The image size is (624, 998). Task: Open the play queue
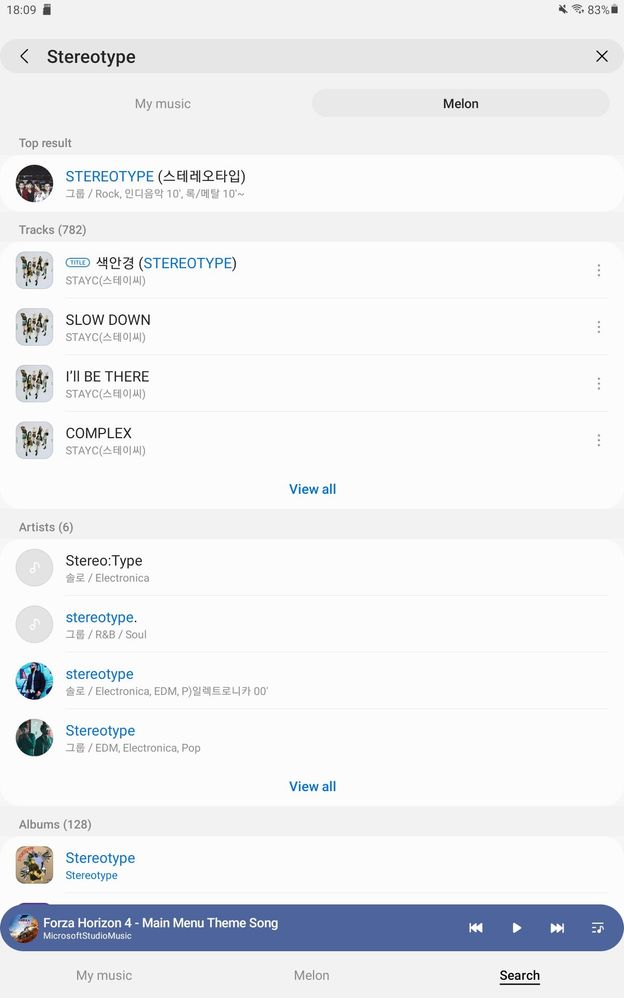click(x=597, y=928)
